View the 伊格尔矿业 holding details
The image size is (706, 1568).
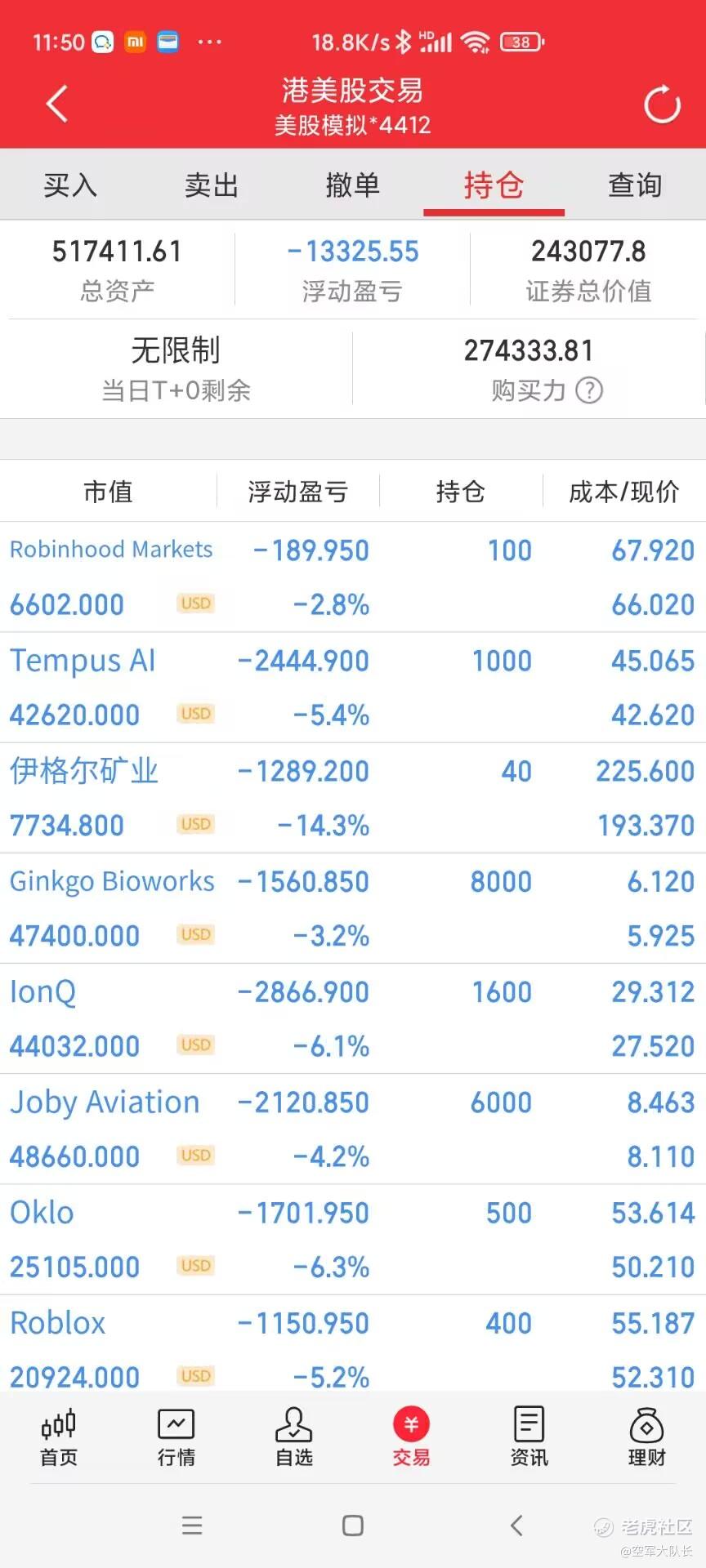coord(353,798)
